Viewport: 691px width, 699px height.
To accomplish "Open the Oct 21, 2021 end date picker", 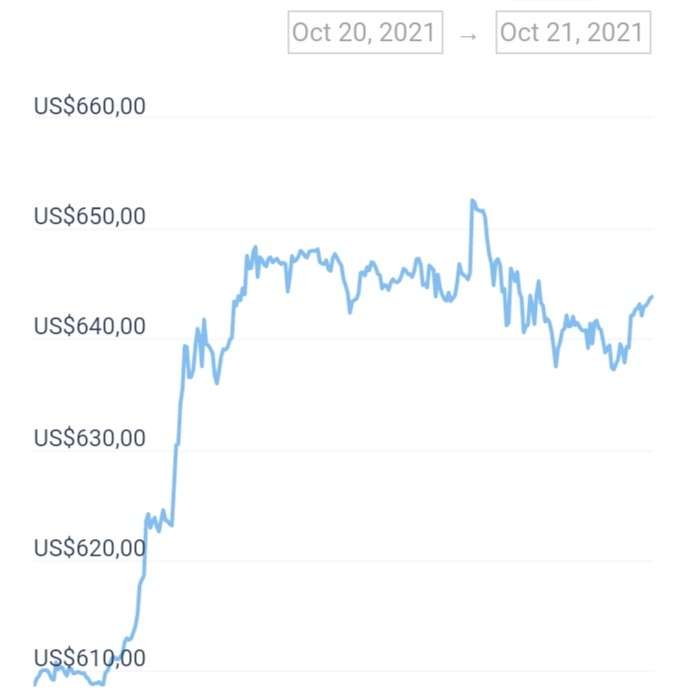I will click(573, 32).
